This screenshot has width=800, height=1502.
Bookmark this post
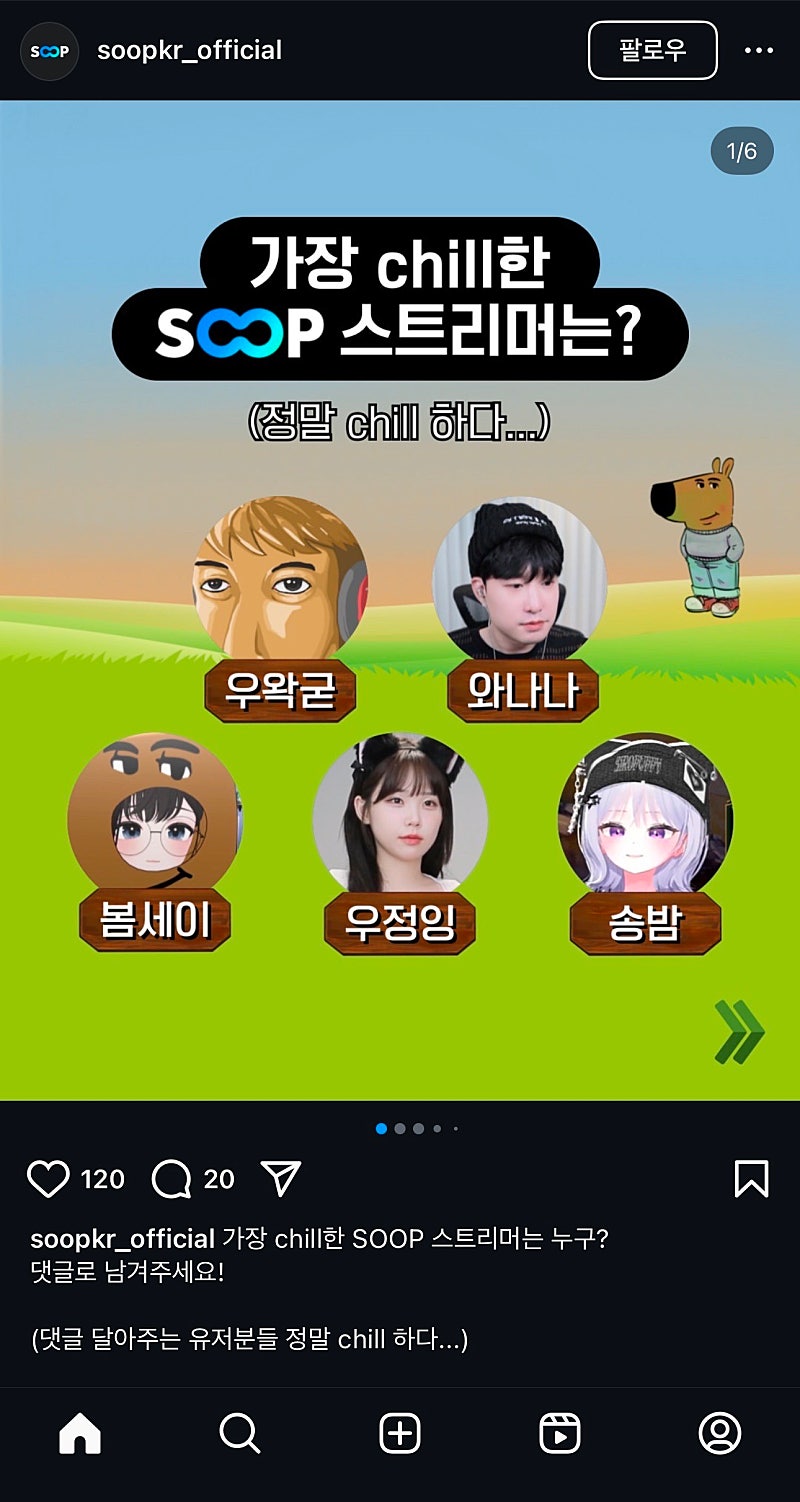click(x=751, y=1179)
